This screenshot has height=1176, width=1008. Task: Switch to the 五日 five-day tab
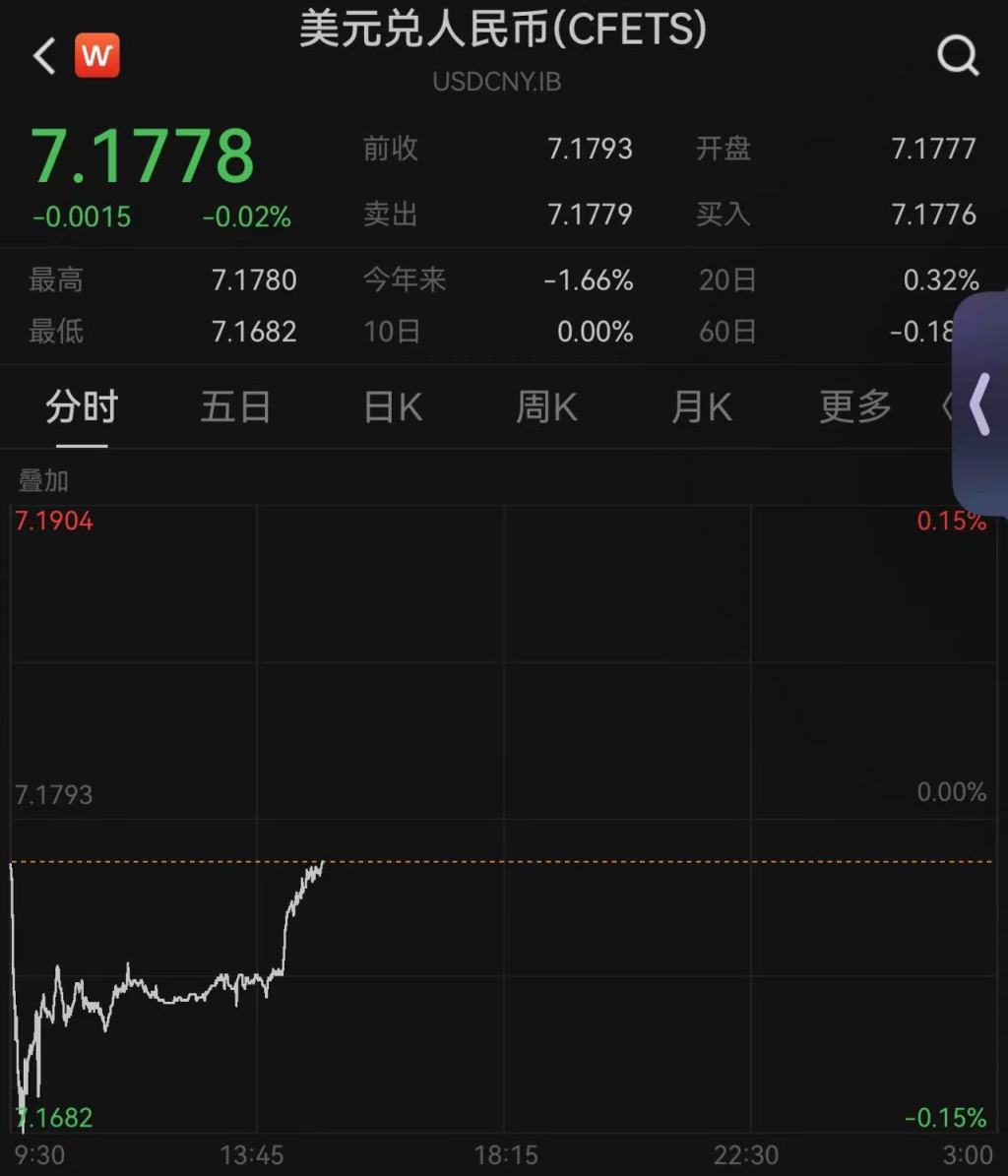pyautogui.click(x=235, y=406)
